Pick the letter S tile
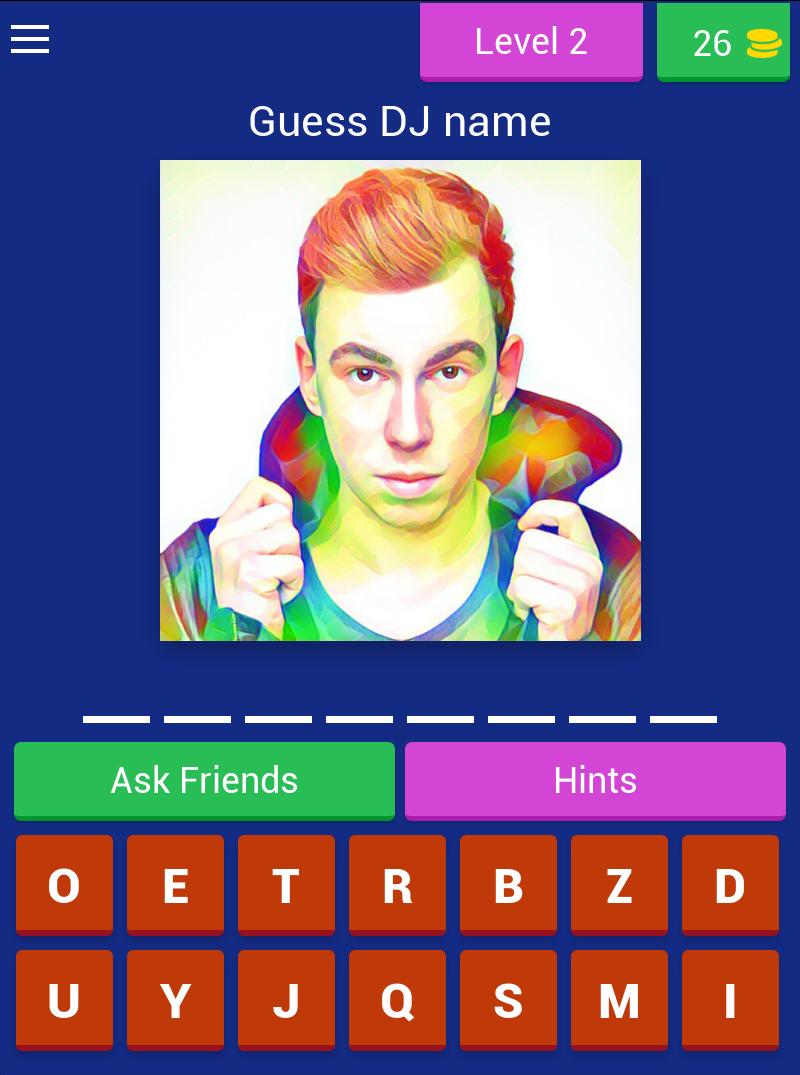The image size is (800, 1075). pos(508,1000)
